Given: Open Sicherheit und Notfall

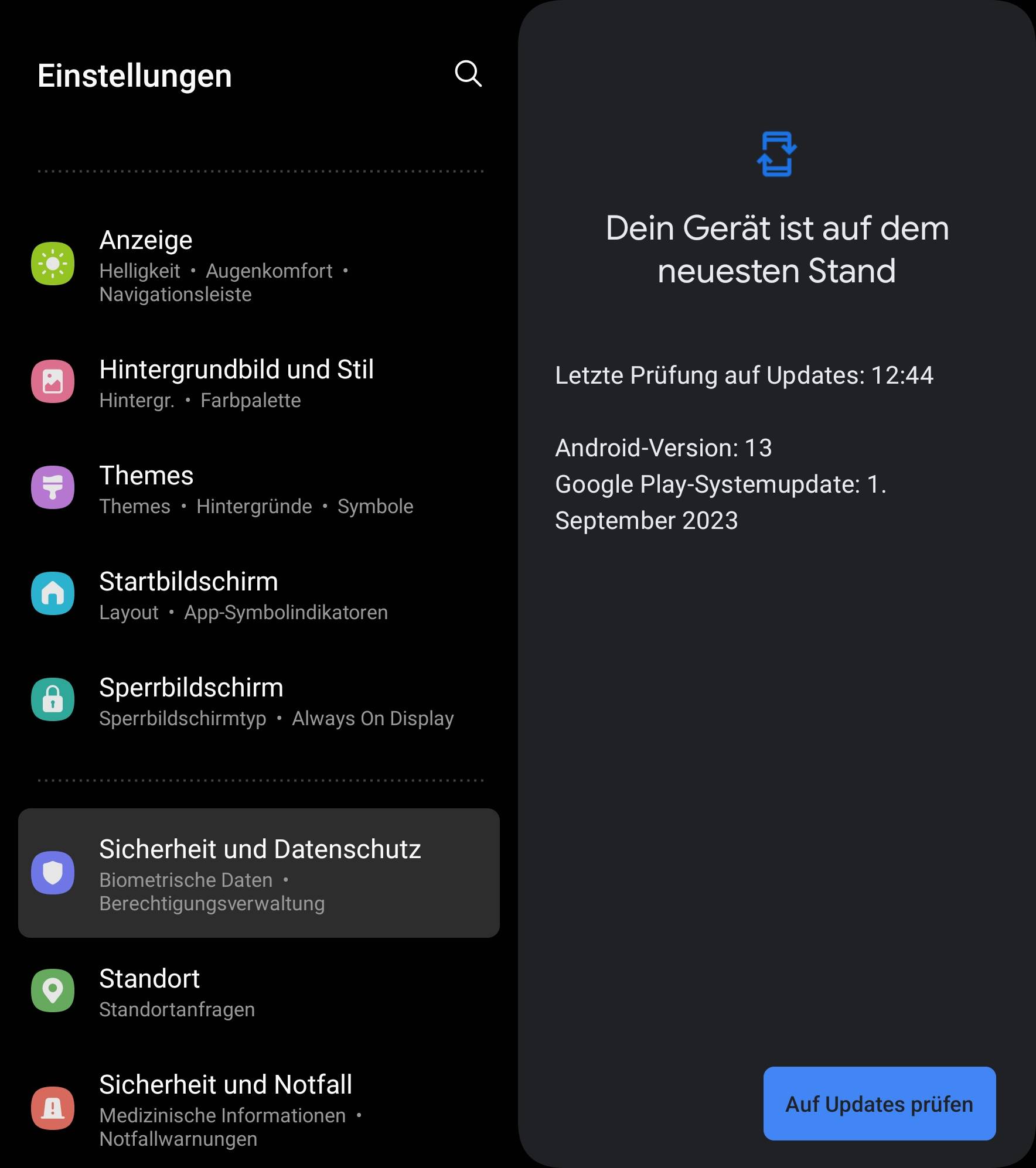Looking at the screenshot, I should 258,1109.
